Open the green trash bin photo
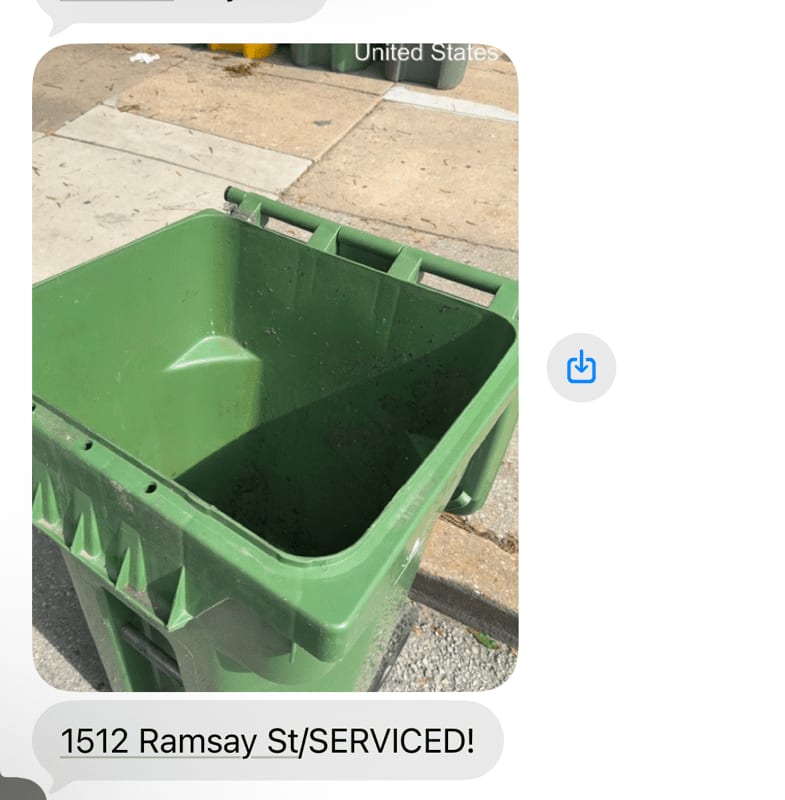This screenshot has height=800, width=785. (x=275, y=367)
